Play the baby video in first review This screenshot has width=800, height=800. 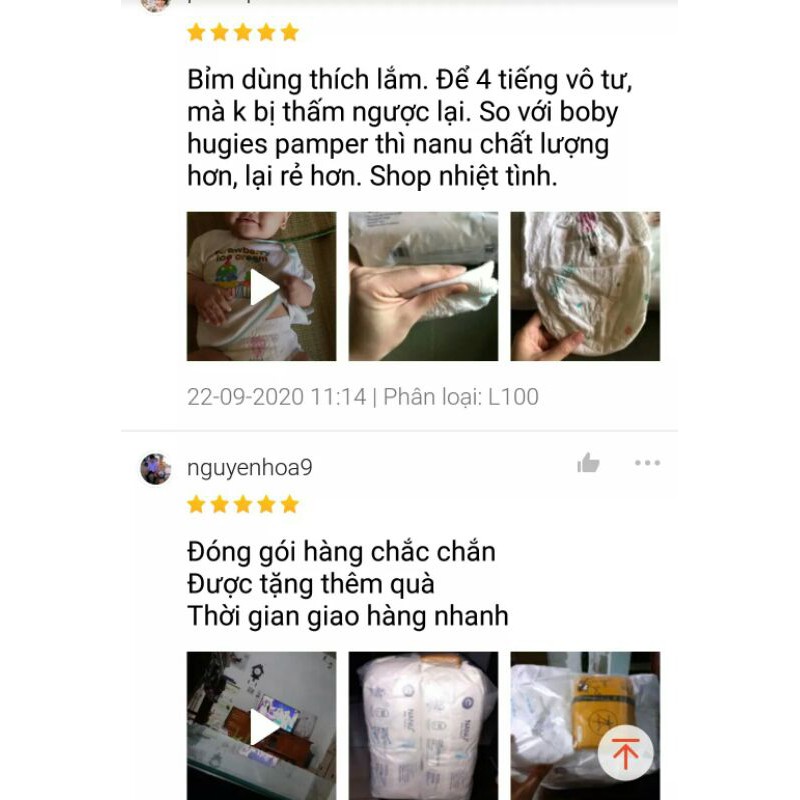(262, 287)
